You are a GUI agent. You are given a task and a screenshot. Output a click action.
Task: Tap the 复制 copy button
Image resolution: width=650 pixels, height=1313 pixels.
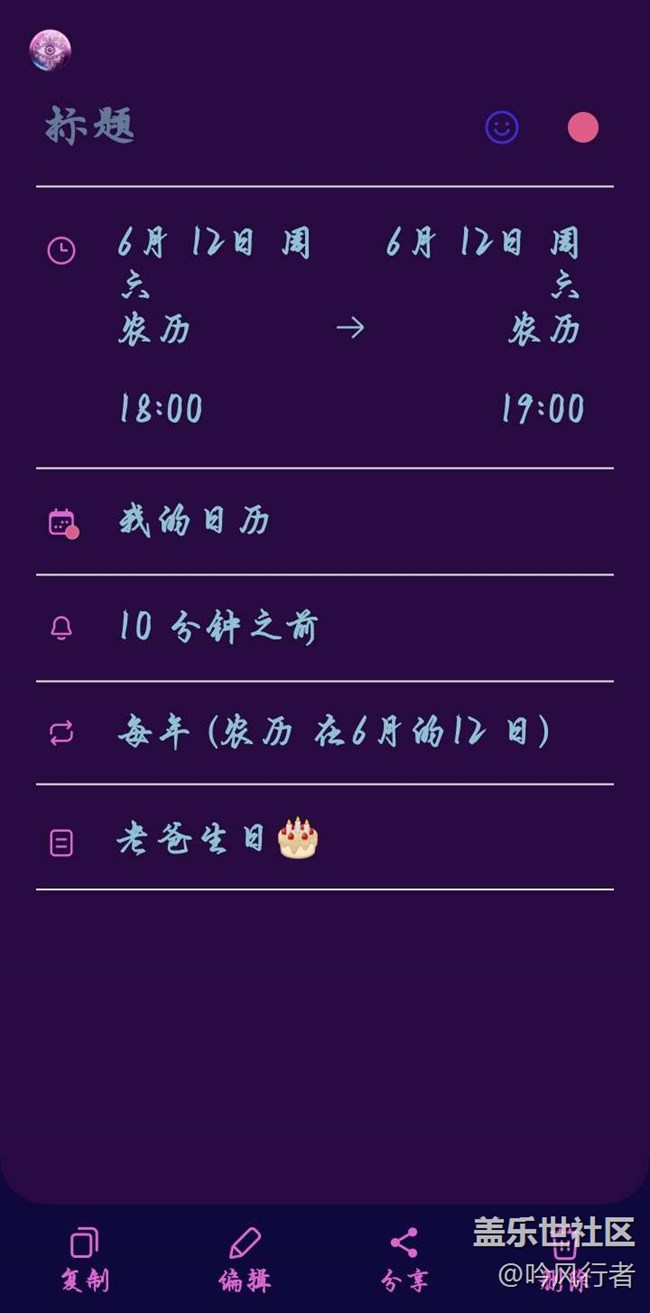tap(85, 1259)
